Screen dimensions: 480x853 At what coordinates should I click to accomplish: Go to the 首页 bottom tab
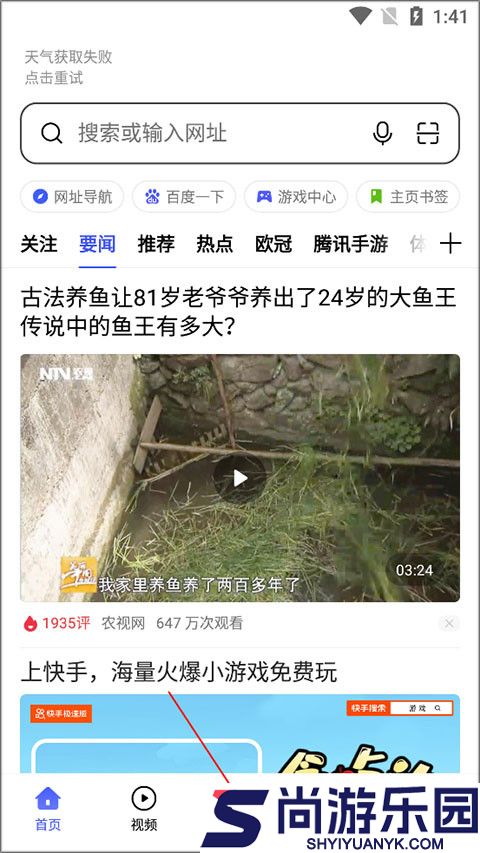48,808
